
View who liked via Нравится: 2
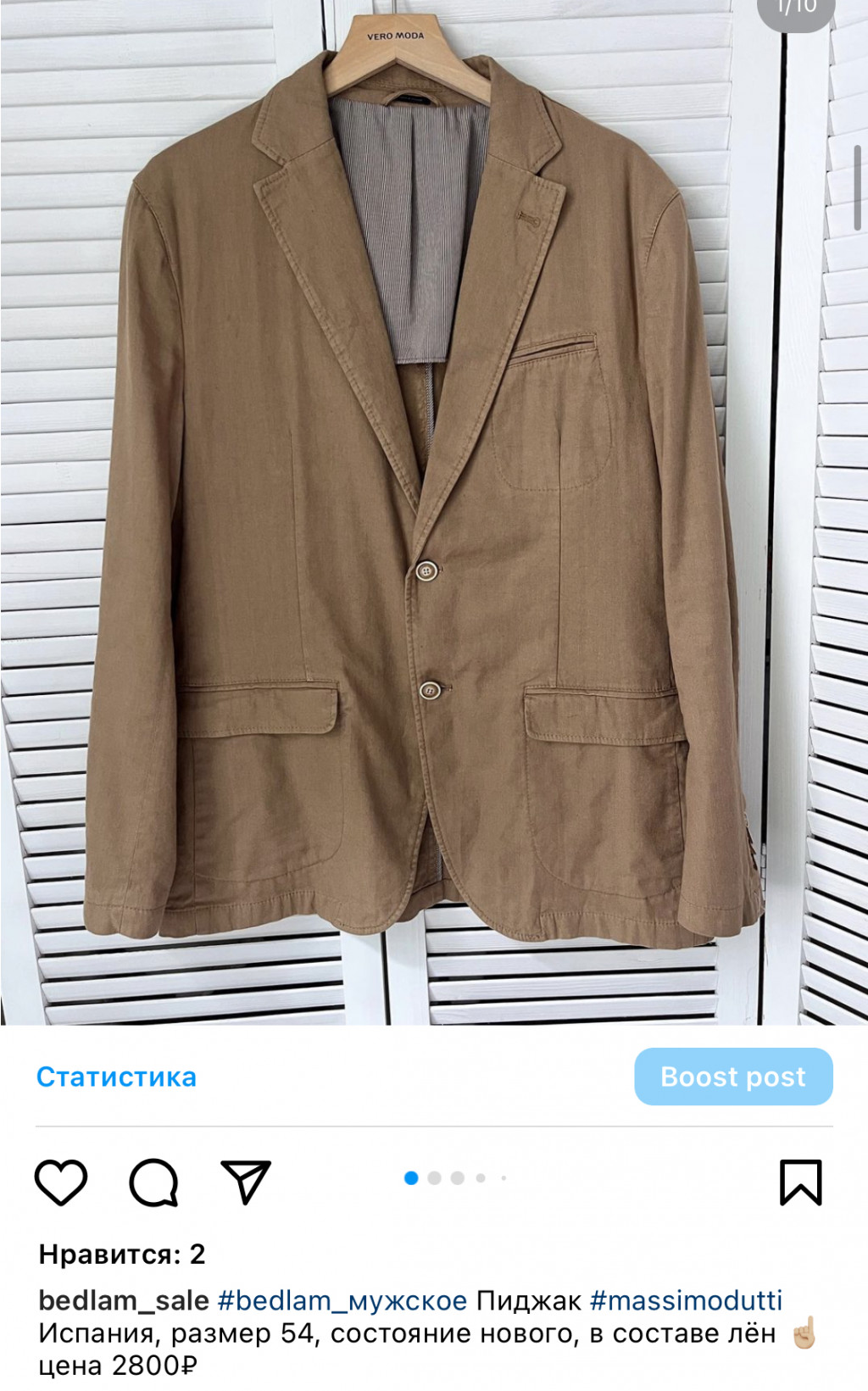pos(122,1254)
